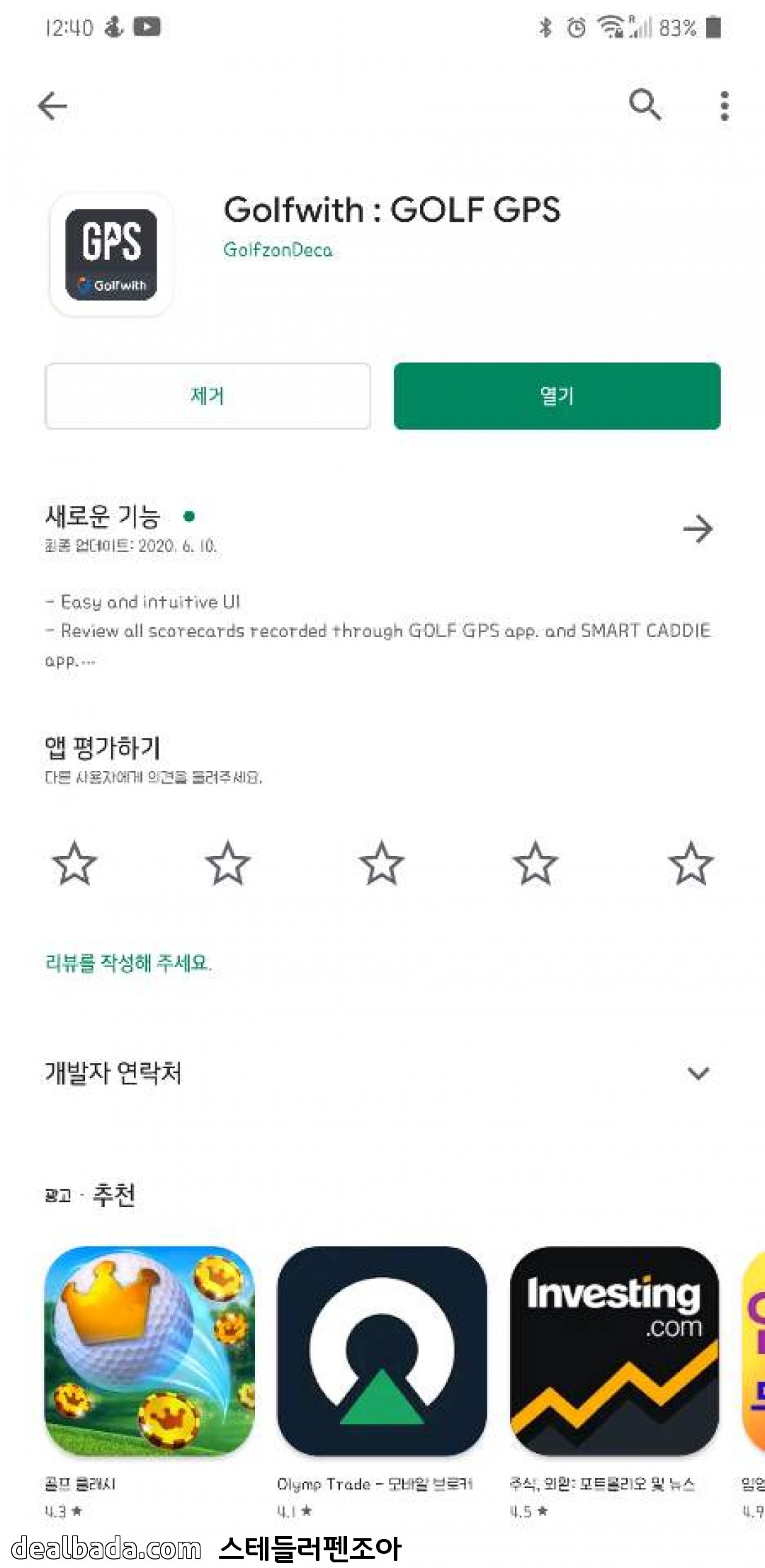Open the search magnifier icon
Screen dimensions: 765x1568
645,105
